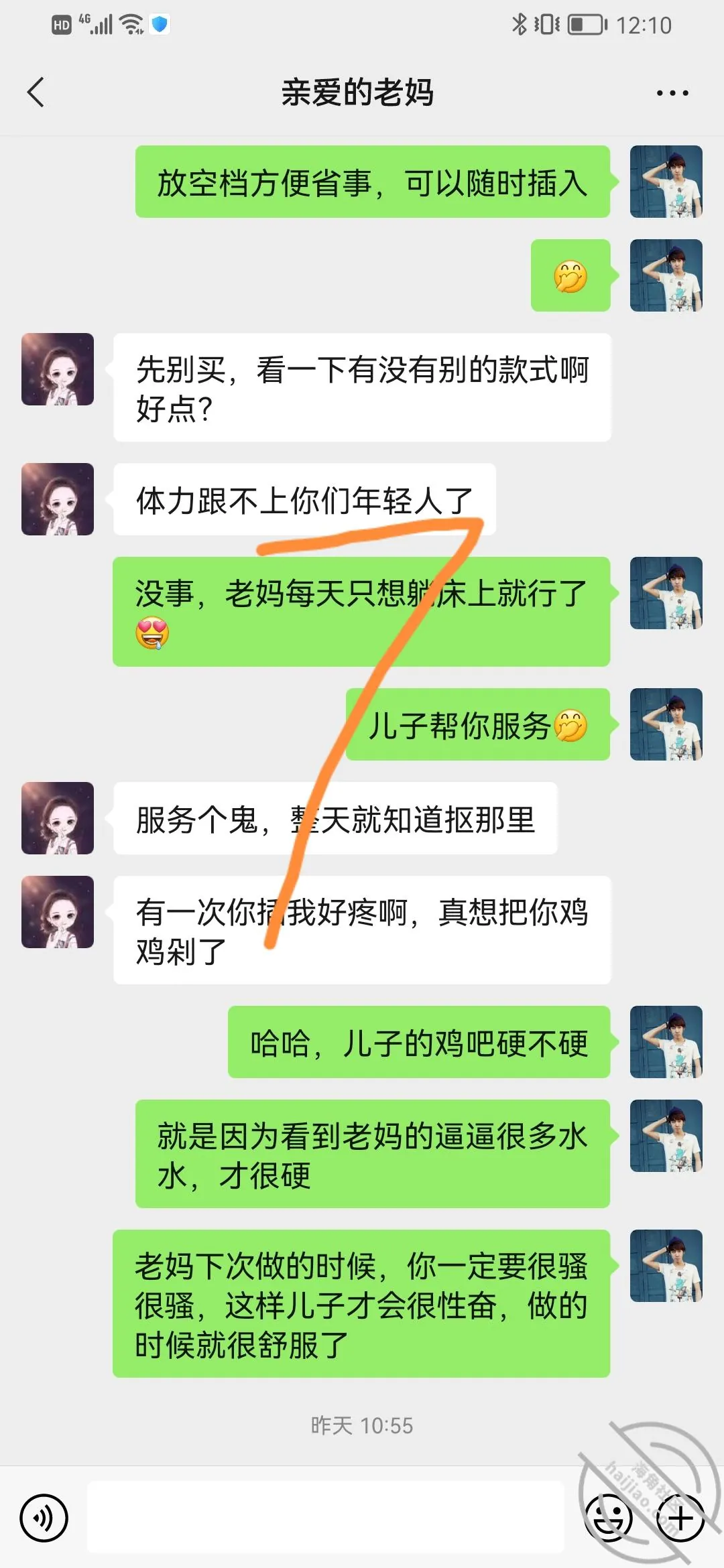Go back to the chat list
Screen dimensions: 724x1568
coord(36,92)
